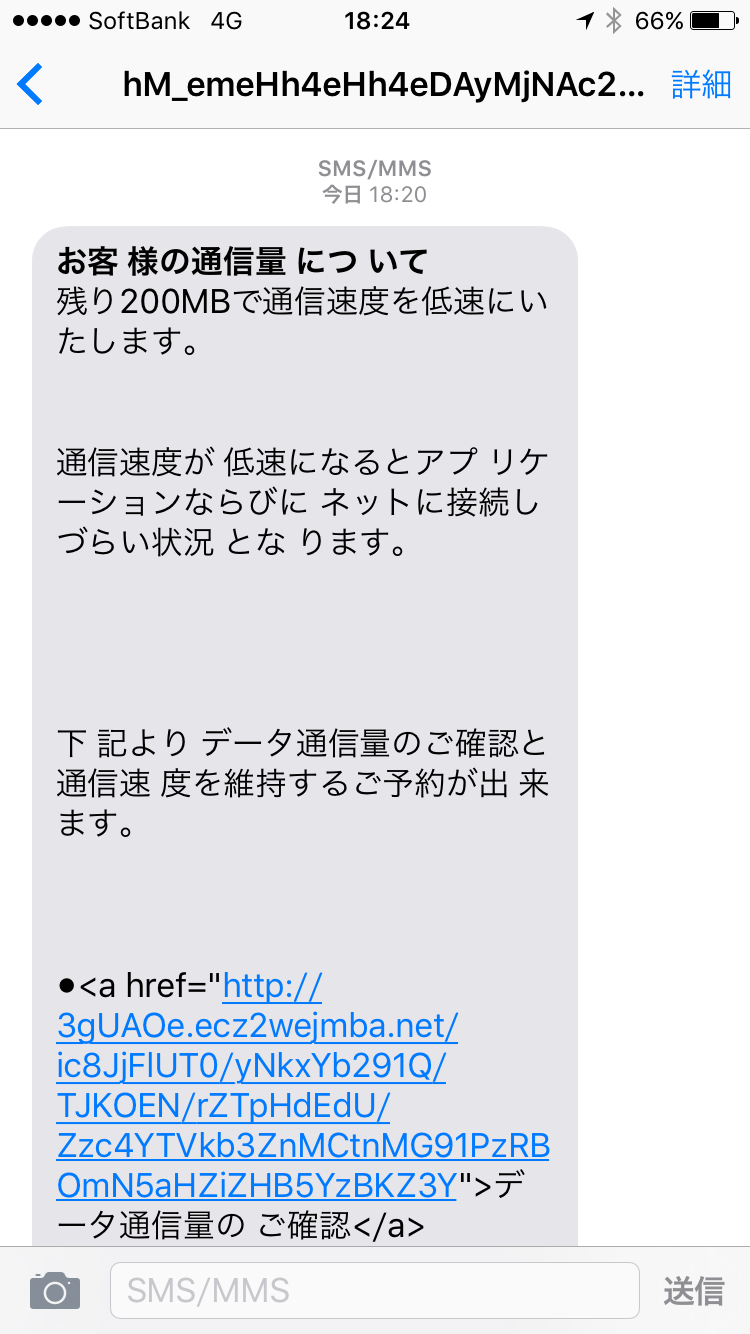Open the camera to attach a photo
Viewport: 750px width, 1334px height.
54,1290
